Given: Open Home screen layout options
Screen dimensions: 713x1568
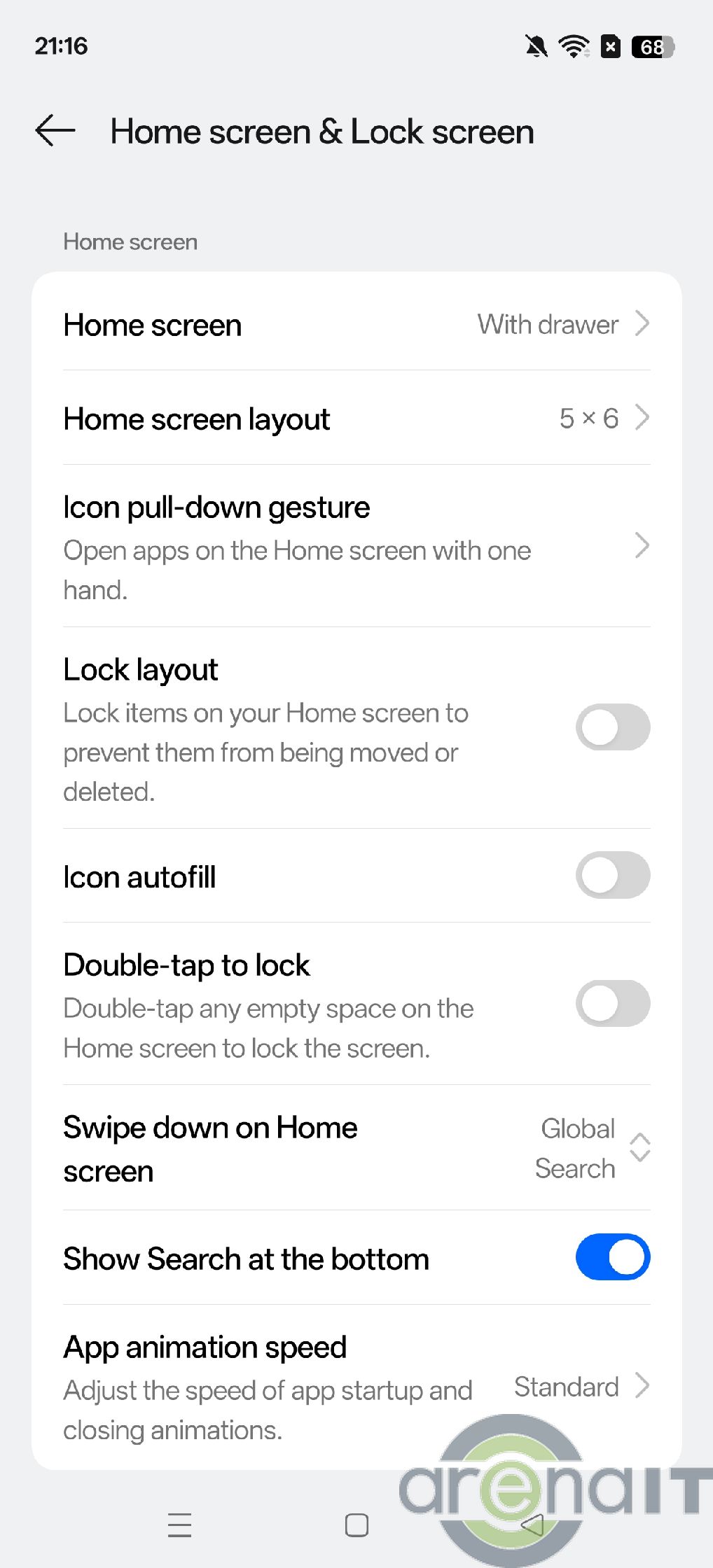Looking at the screenshot, I should click(x=356, y=419).
